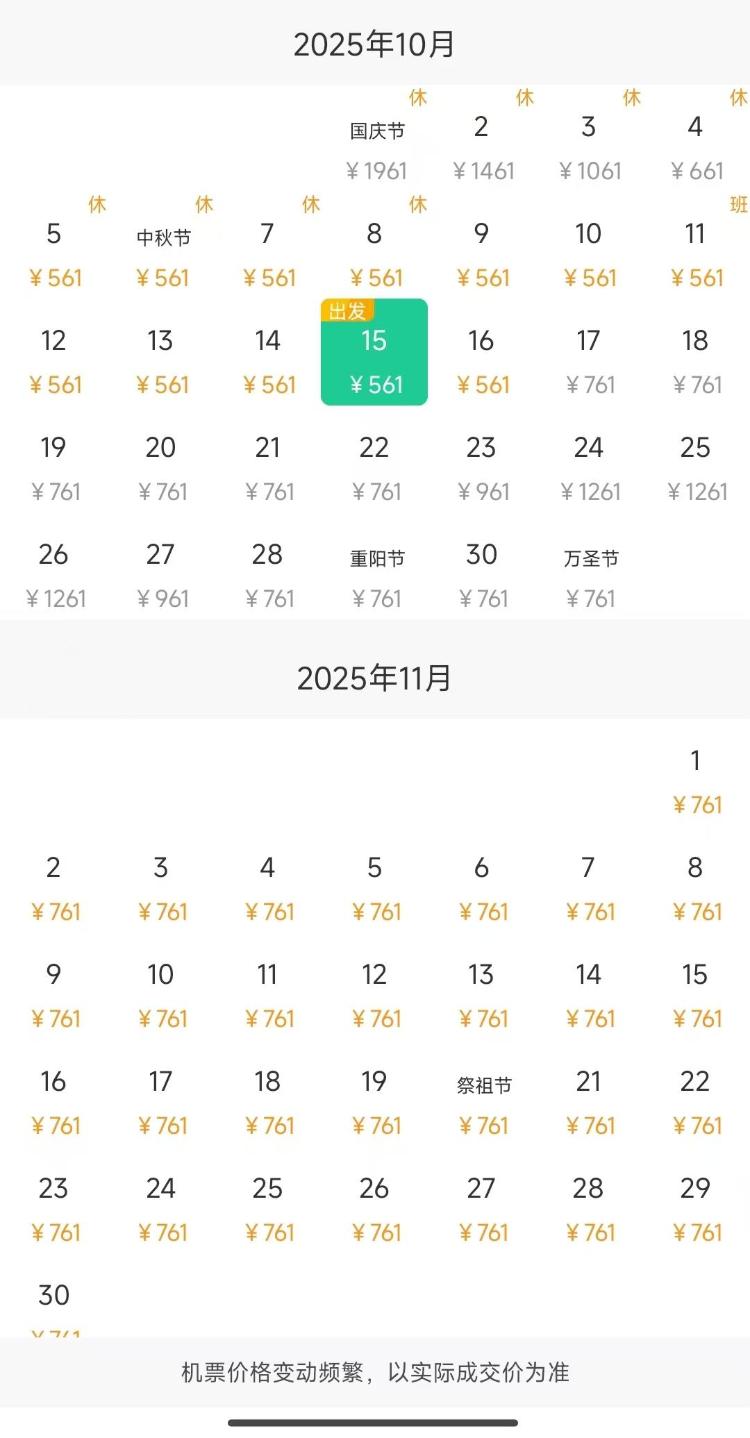This screenshot has width=750, height=1438.
Task: Tap the price disclaimer text at bottom
Action: [374, 1374]
